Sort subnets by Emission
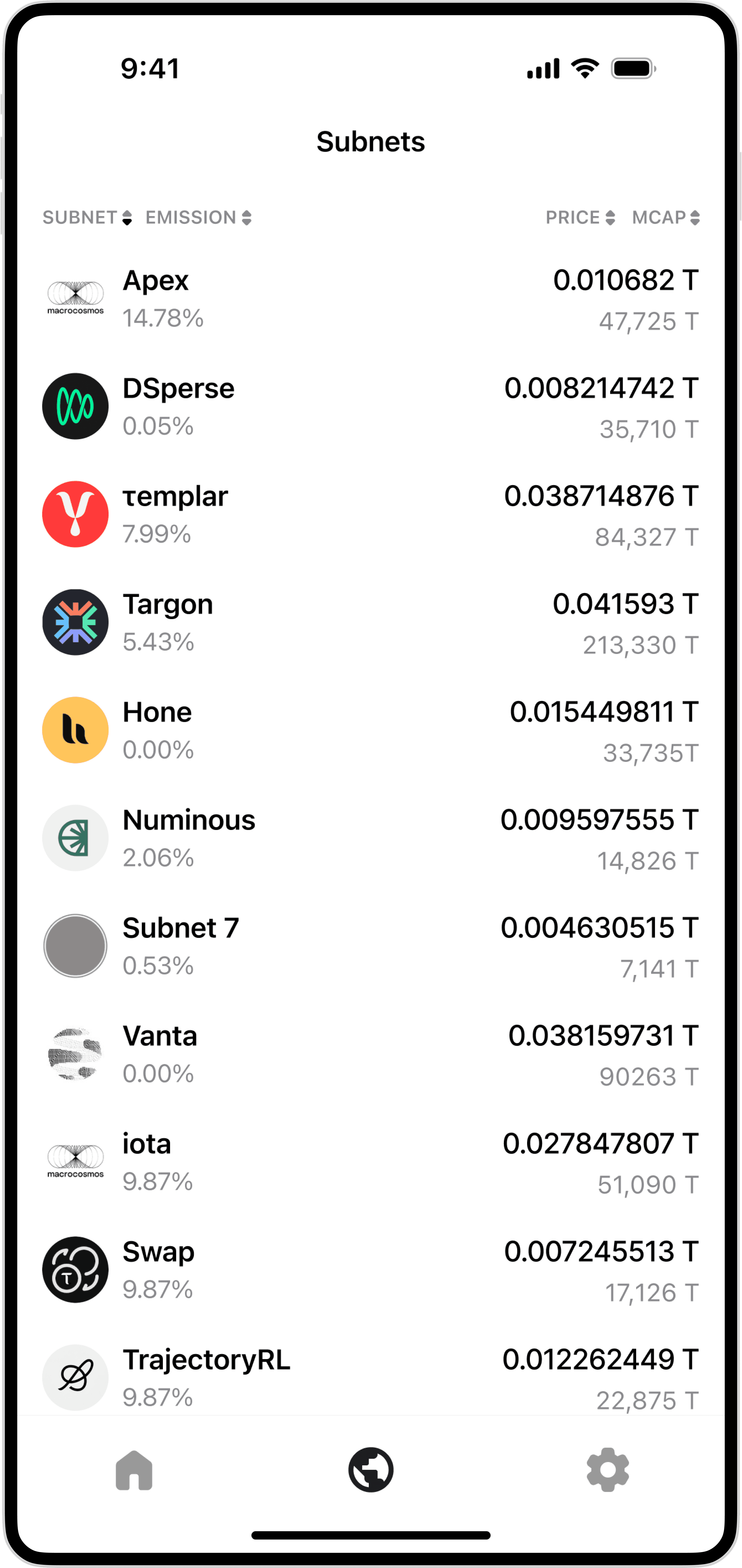The width and height of the screenshot is (742, 1568). pyautogui.click(x=198, y=217)
